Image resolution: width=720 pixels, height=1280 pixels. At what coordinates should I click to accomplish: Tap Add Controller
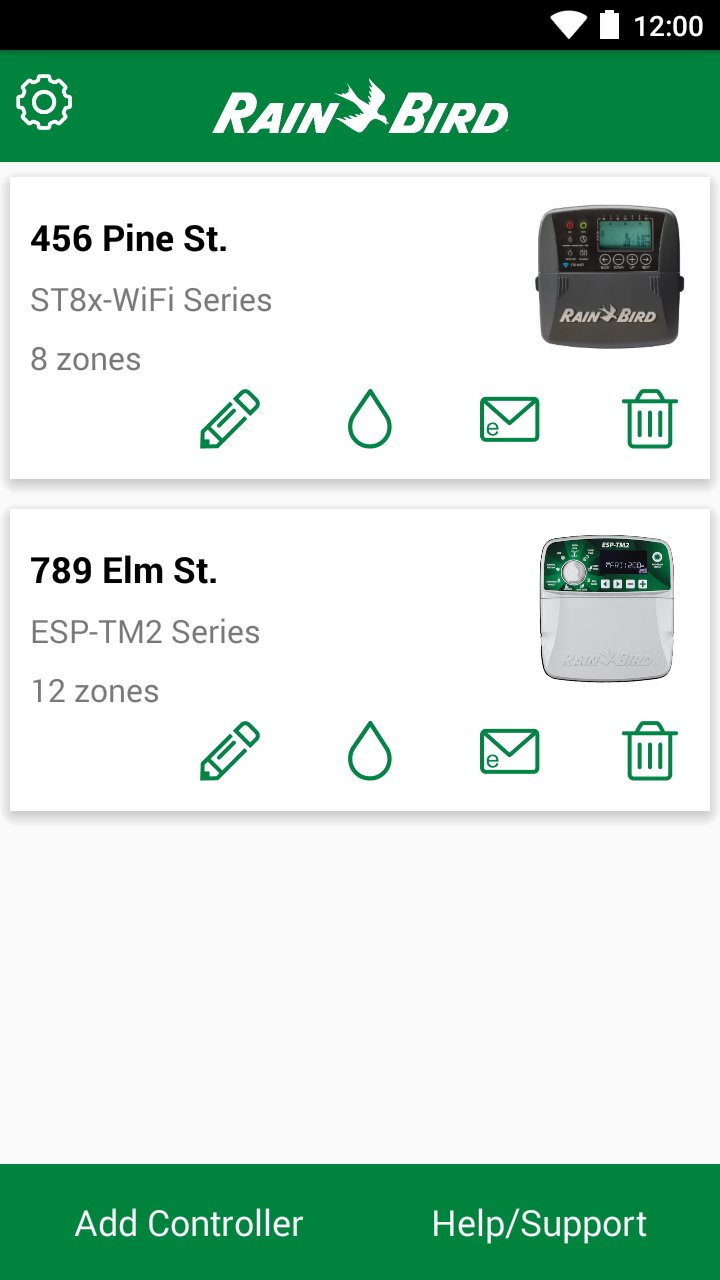tap(189, 1223)
